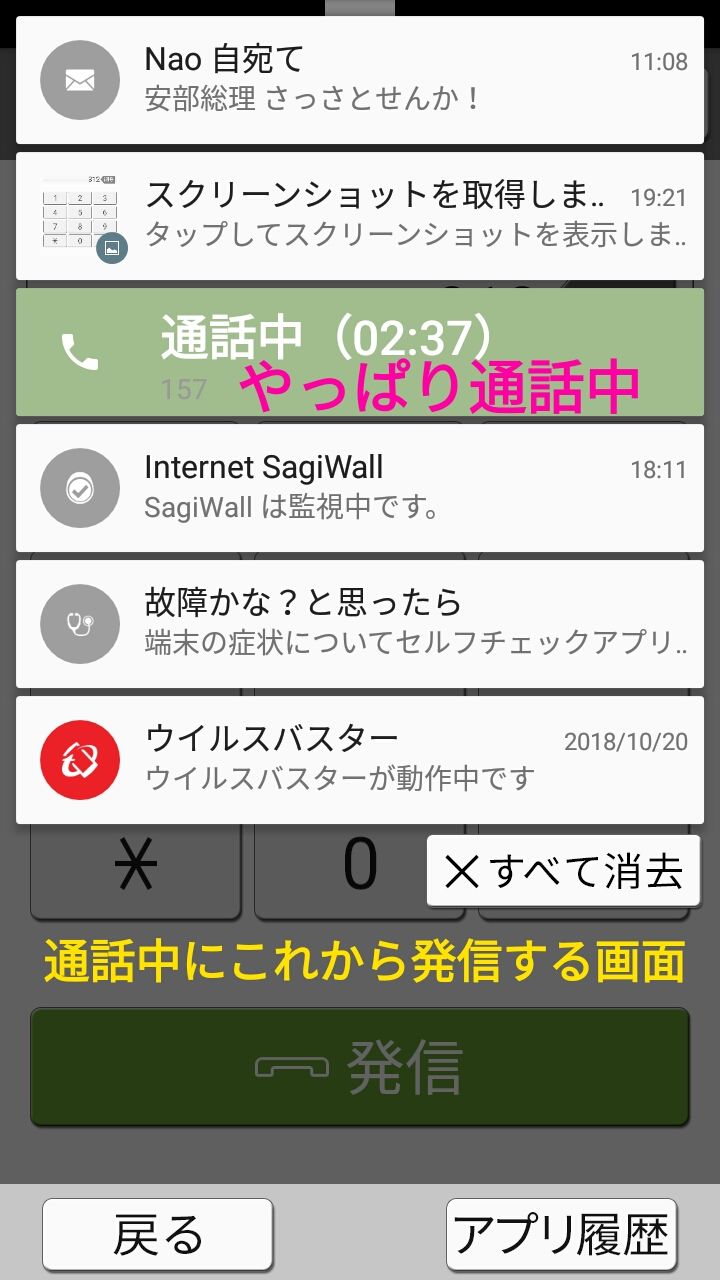This screenshot has height=1280, width=720.
Task: Clear all notifications with すべて消去
Action: pyautogui.click(x=563, y=872)
